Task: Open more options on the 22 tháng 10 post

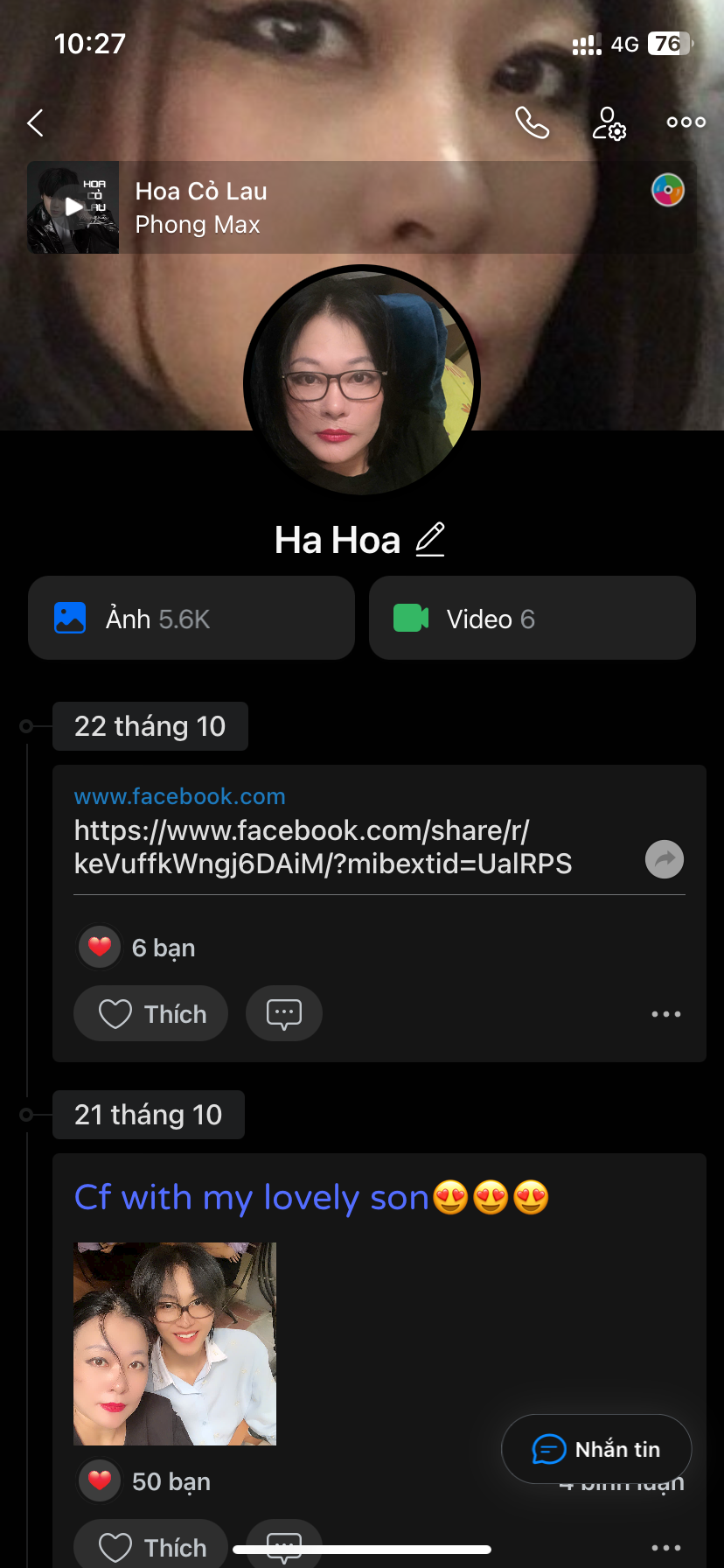Action: click(x=665, y=1014)
